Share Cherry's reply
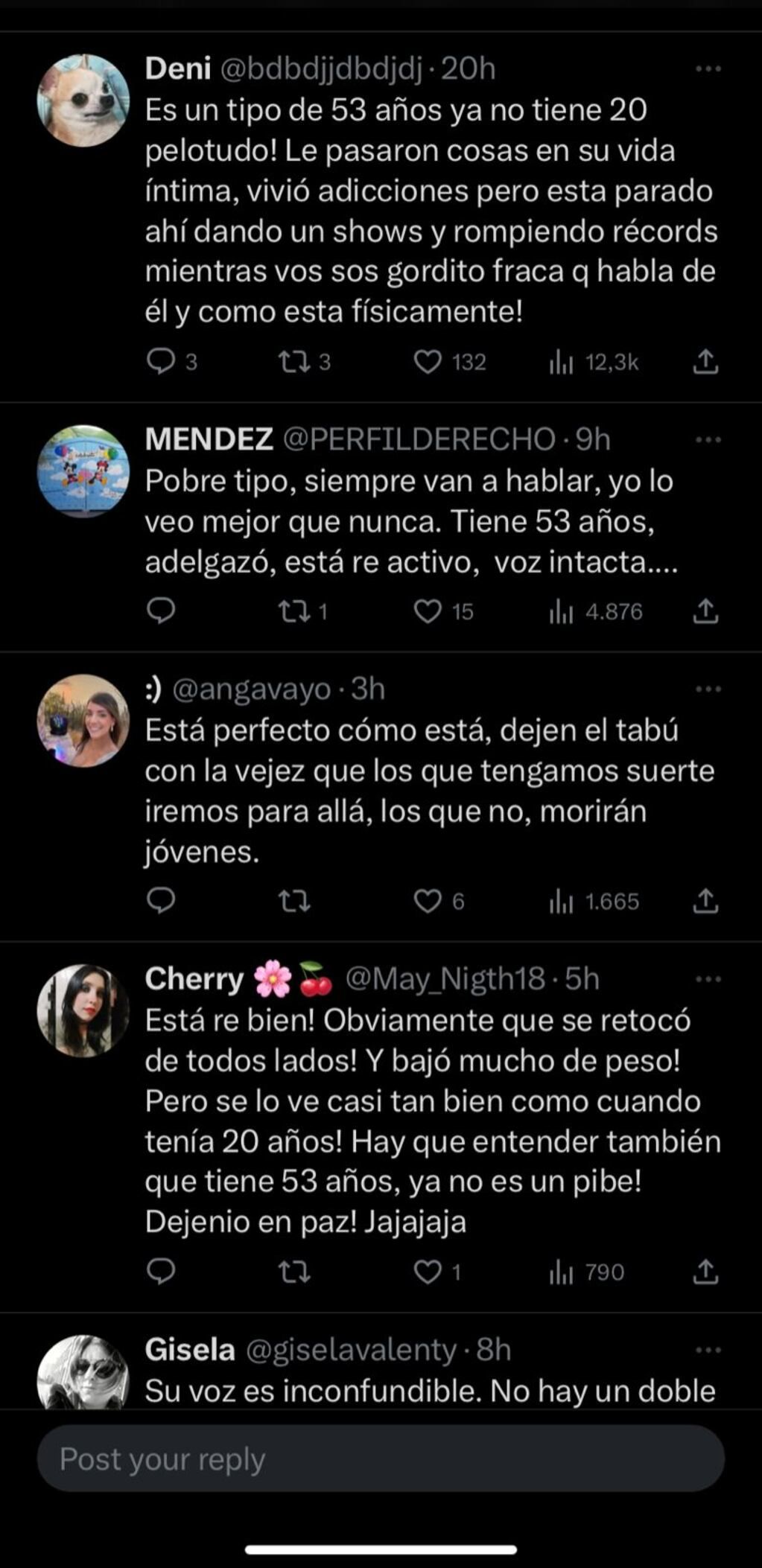Image resolution: width=762 pixels, height=1568 pixels. [705, 1272]
